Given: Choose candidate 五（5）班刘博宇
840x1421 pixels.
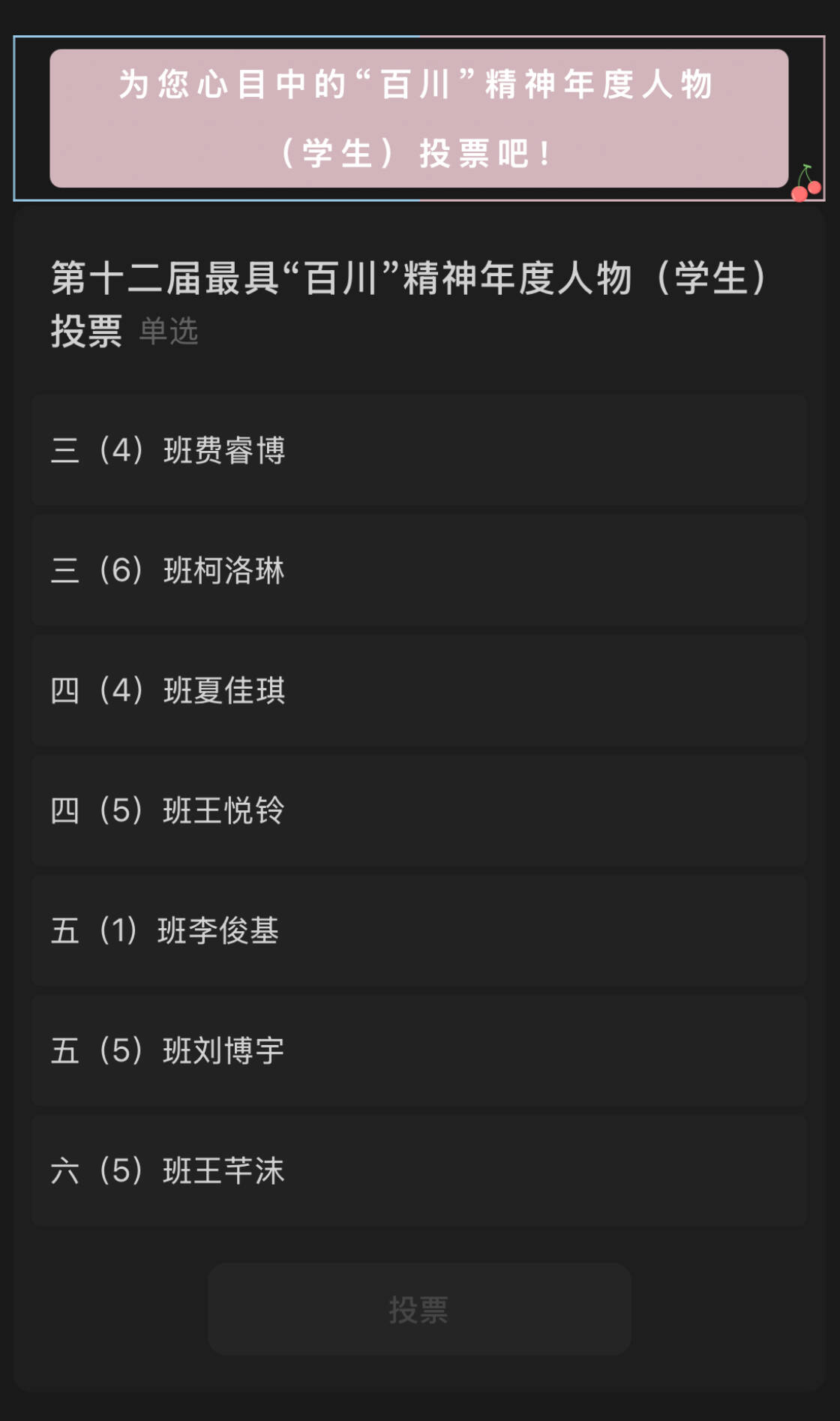Looking at the screenshot, I should pyautogui.click(x=419, y=1050).
